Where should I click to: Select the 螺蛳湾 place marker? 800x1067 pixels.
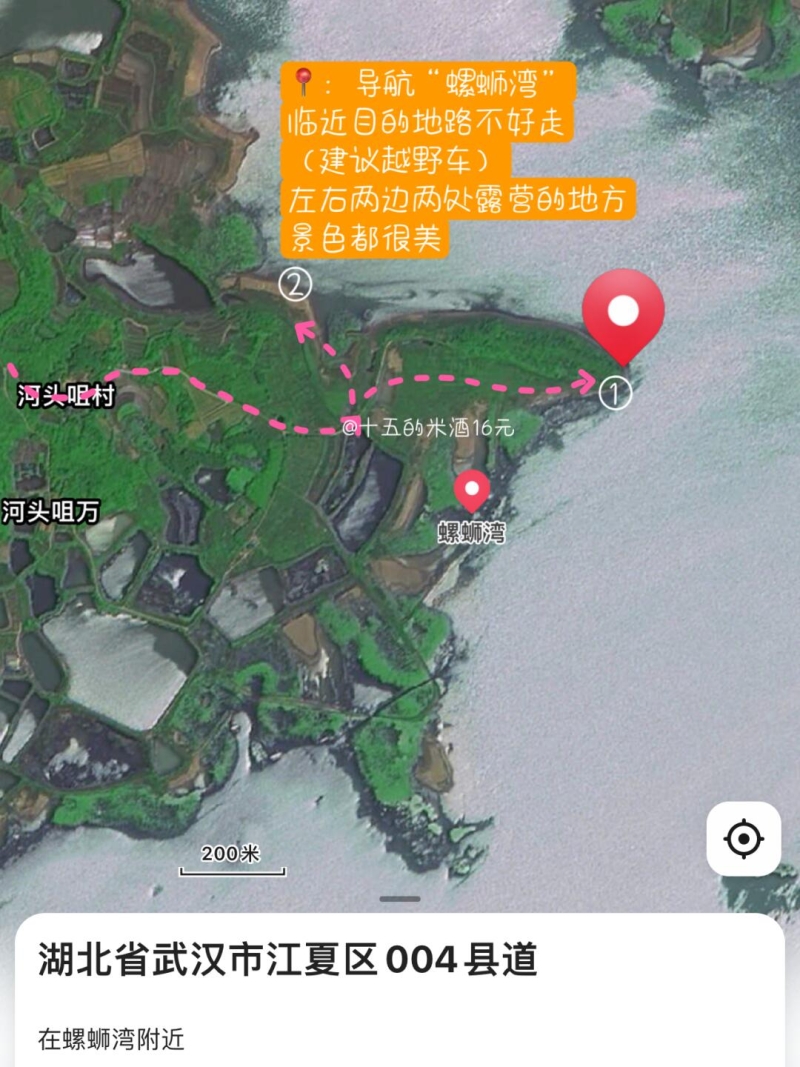pos(471,493)
